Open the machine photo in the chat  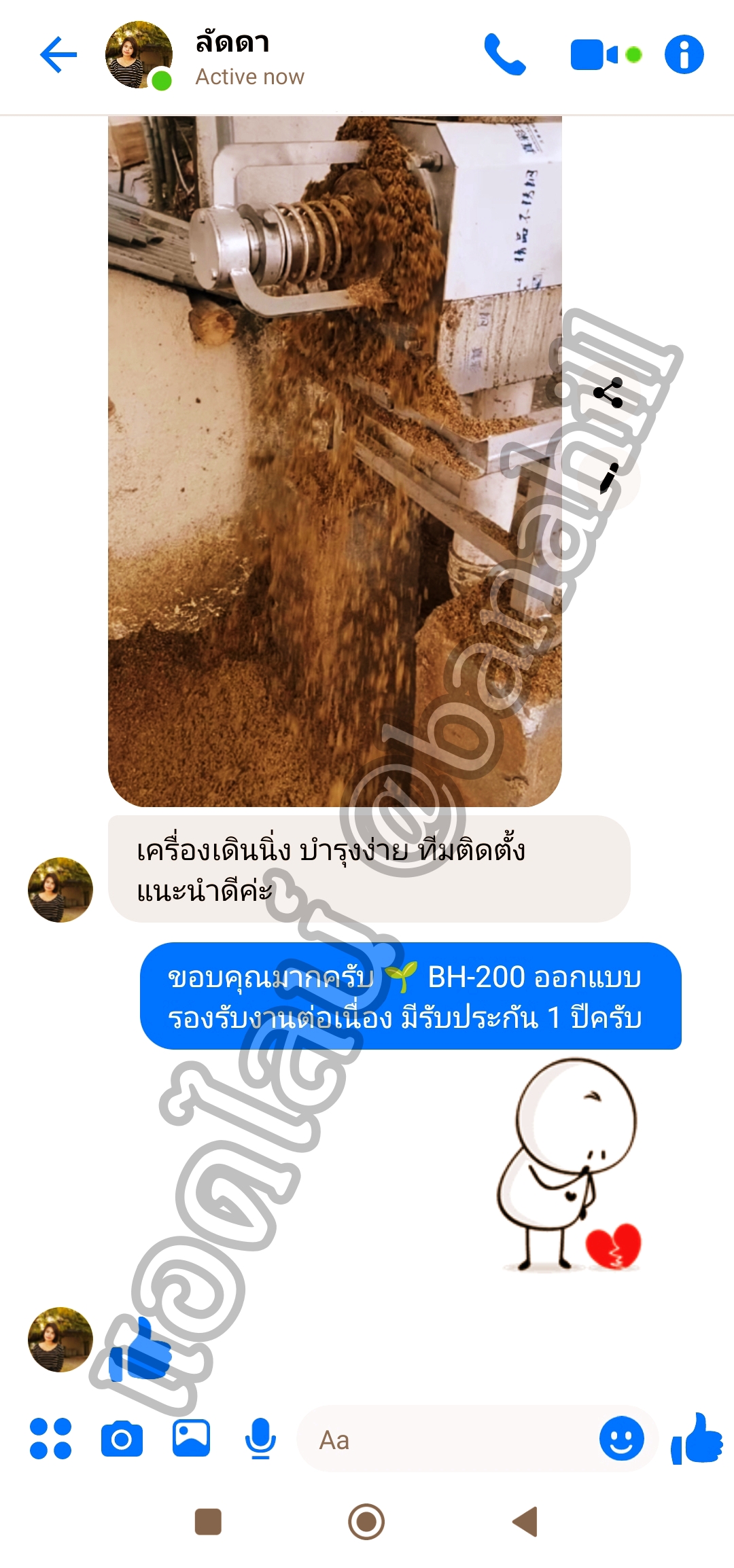point(334,461)
